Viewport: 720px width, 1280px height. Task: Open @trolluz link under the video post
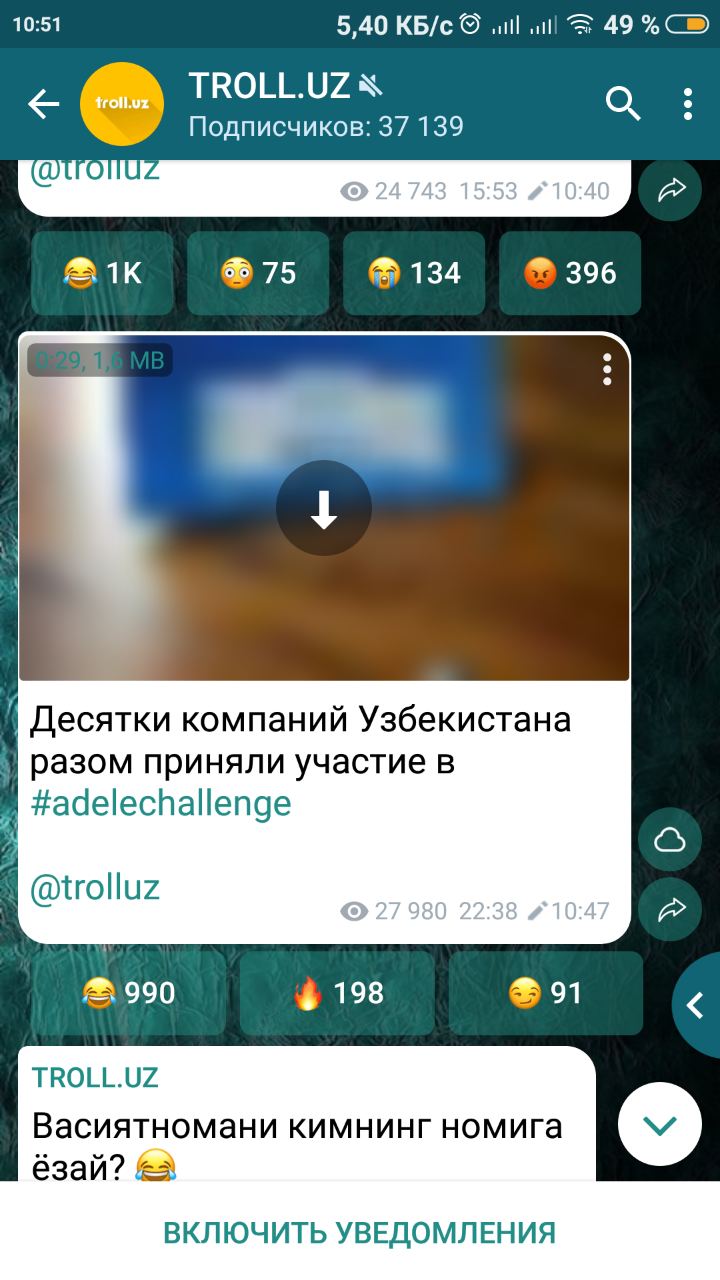(x=95, y=887)
